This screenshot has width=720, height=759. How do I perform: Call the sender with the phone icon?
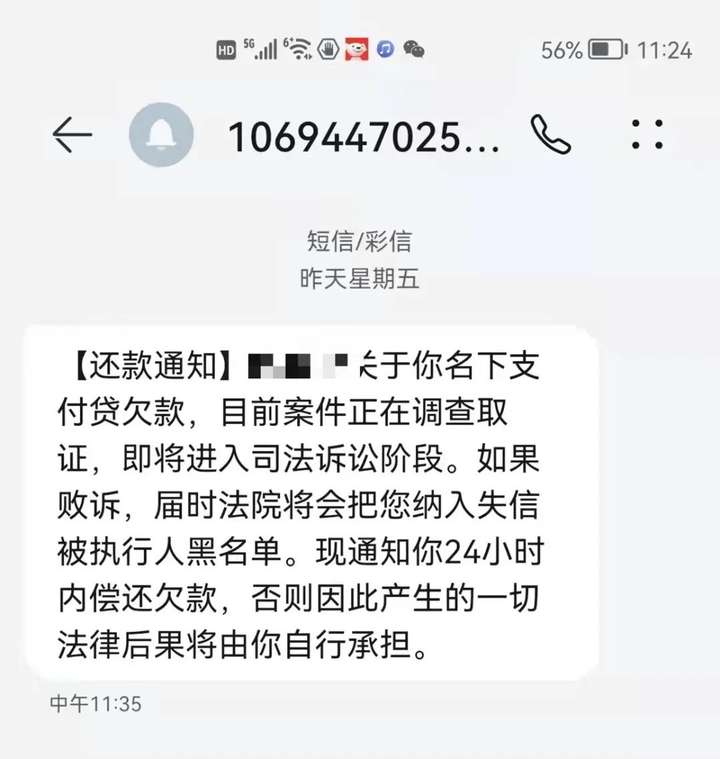pos(550,135)
